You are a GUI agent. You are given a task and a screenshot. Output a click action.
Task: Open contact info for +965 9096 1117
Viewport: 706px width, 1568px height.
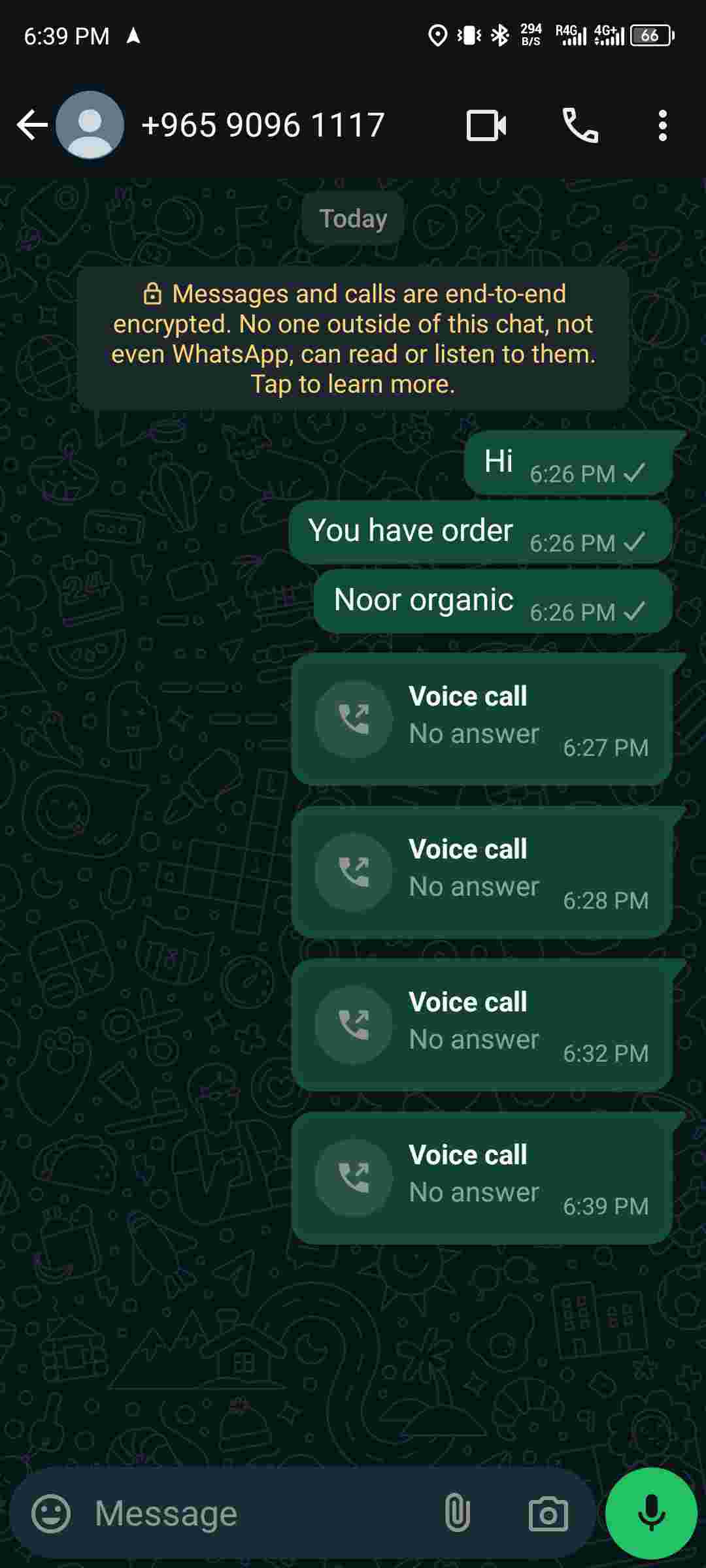[263, 125]
